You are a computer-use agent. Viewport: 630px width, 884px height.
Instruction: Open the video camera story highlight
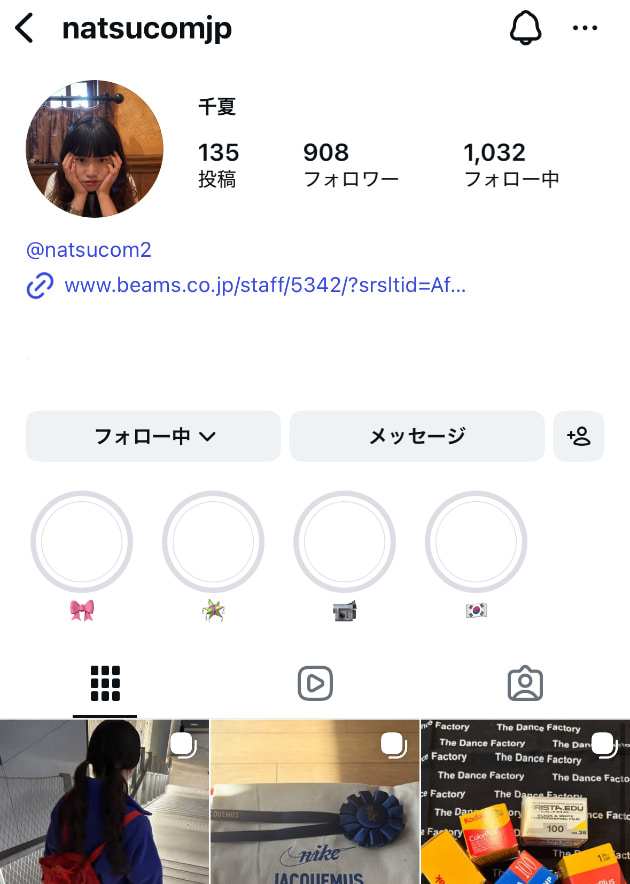tap(344, 542)
